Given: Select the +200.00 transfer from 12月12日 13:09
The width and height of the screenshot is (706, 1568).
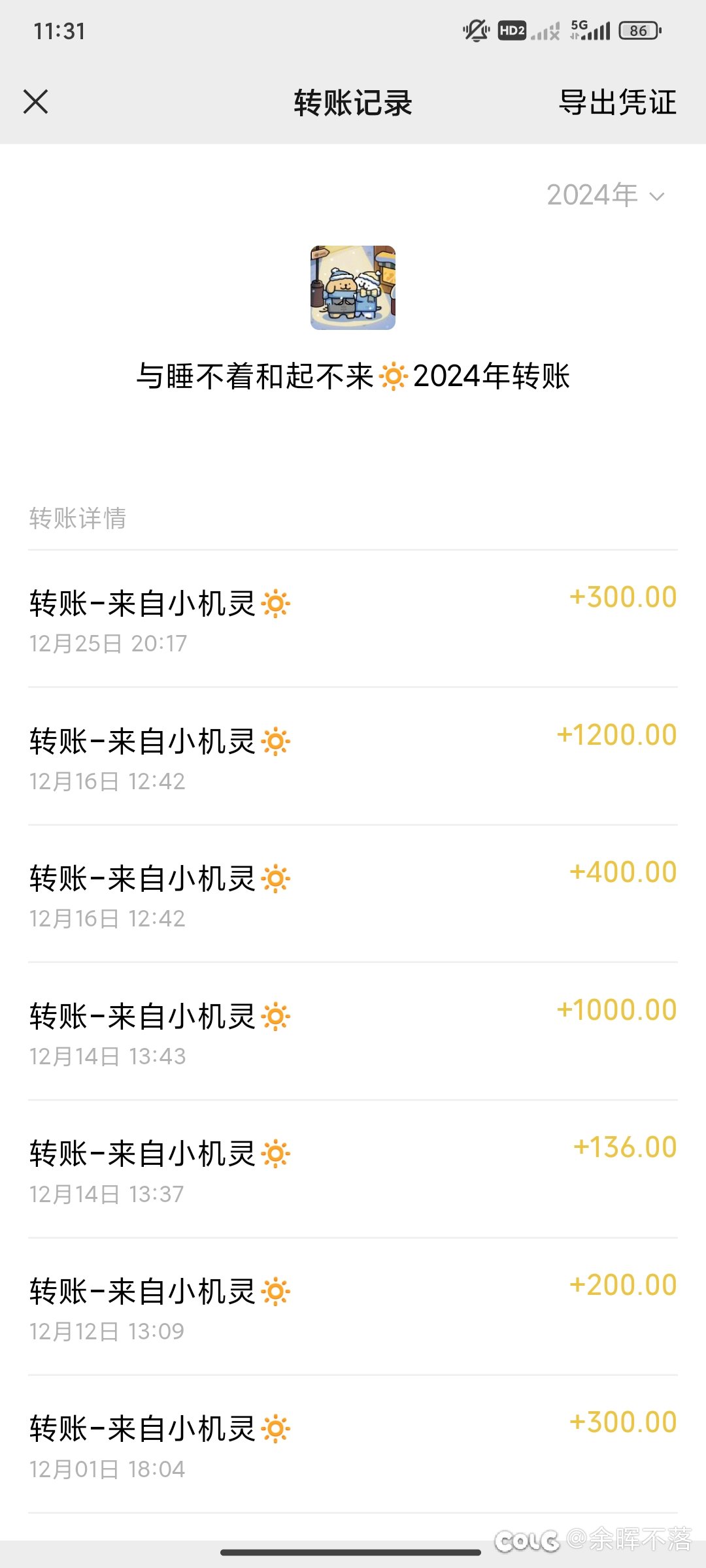Looking at the screenshot, I should point(353,1307).
